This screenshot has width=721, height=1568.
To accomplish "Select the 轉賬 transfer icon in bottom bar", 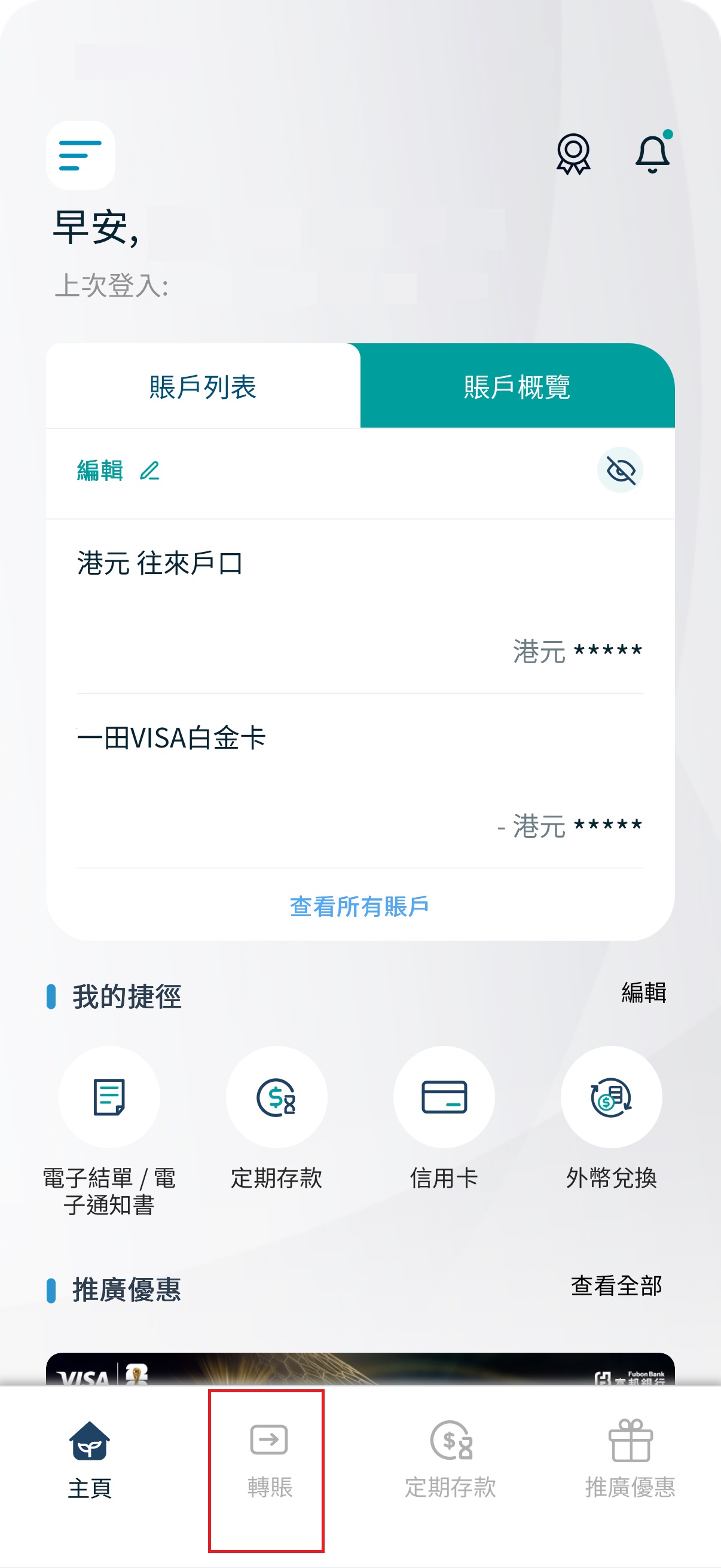I will (x=268, y=1438).
